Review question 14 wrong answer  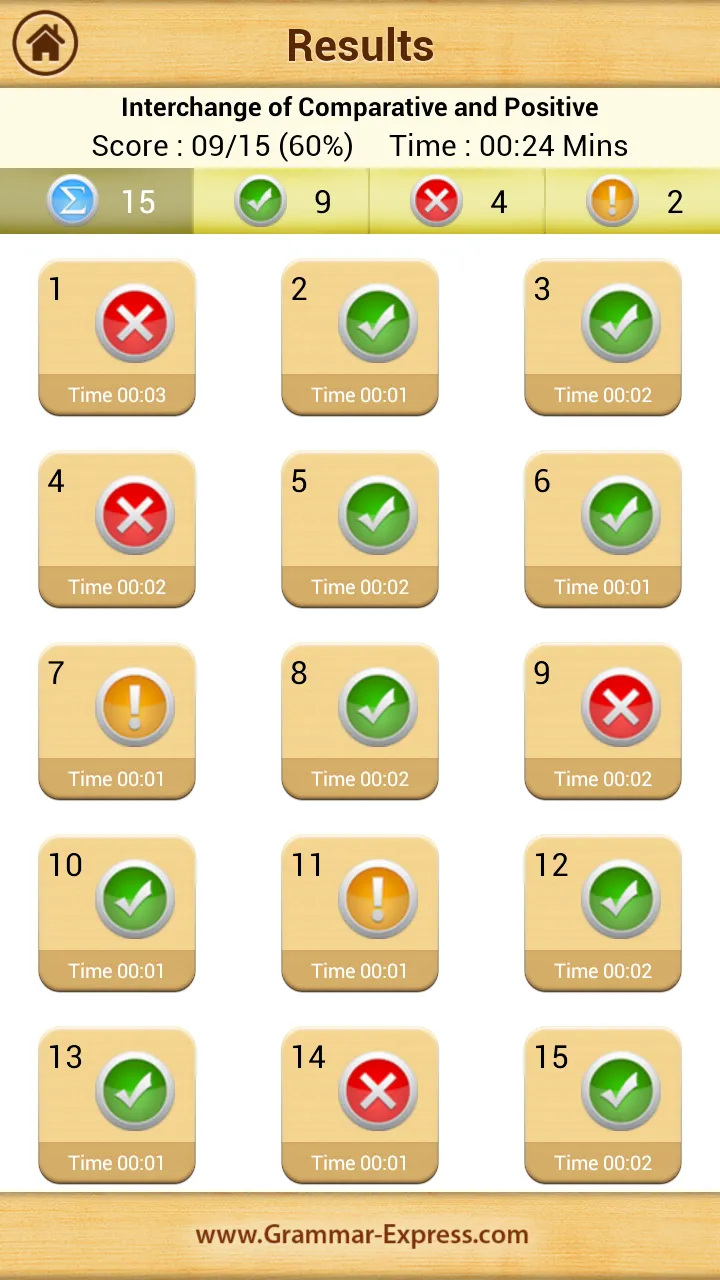(x=360, y=1106)
